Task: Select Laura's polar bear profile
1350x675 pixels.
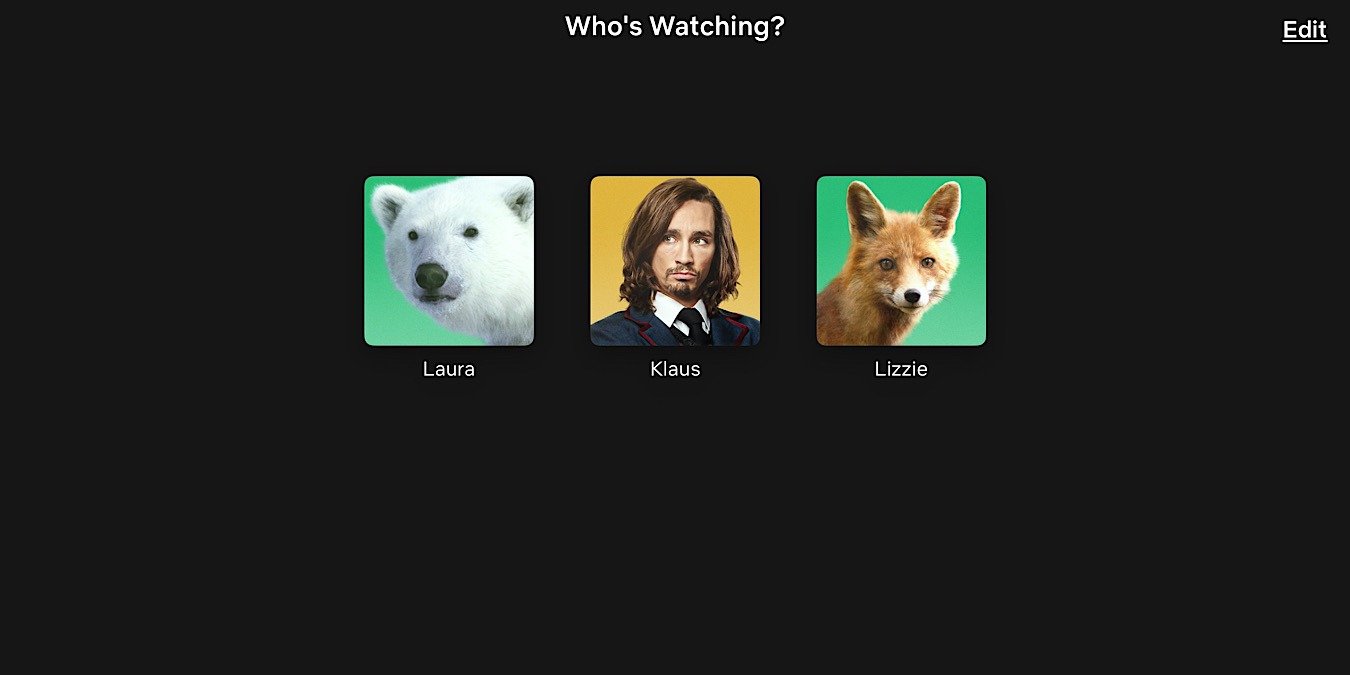Action: [x=449, y=261]
